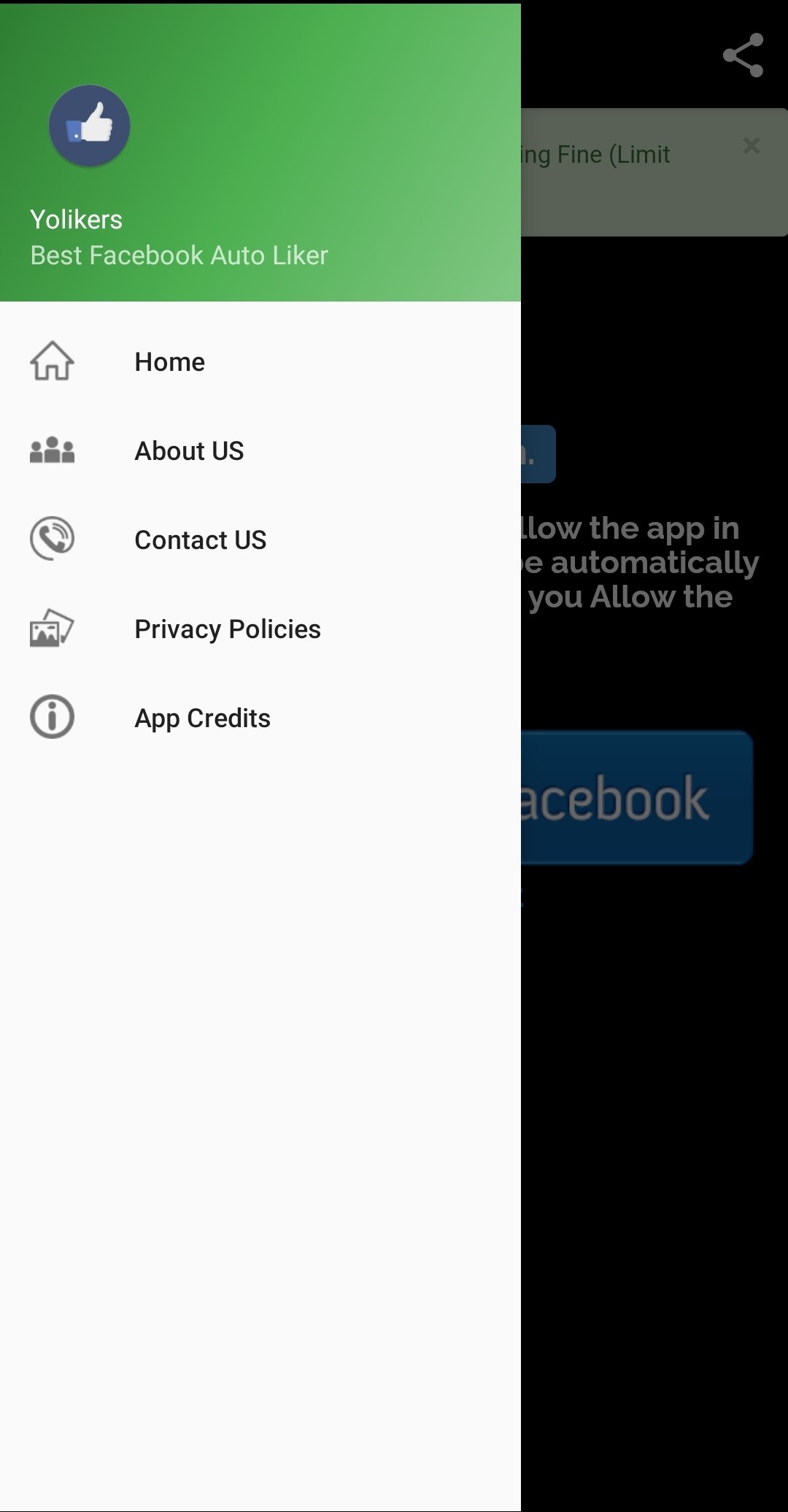Screen dimensions: 788x1512
Task: Open App Credits
Action: click(202, 718)
